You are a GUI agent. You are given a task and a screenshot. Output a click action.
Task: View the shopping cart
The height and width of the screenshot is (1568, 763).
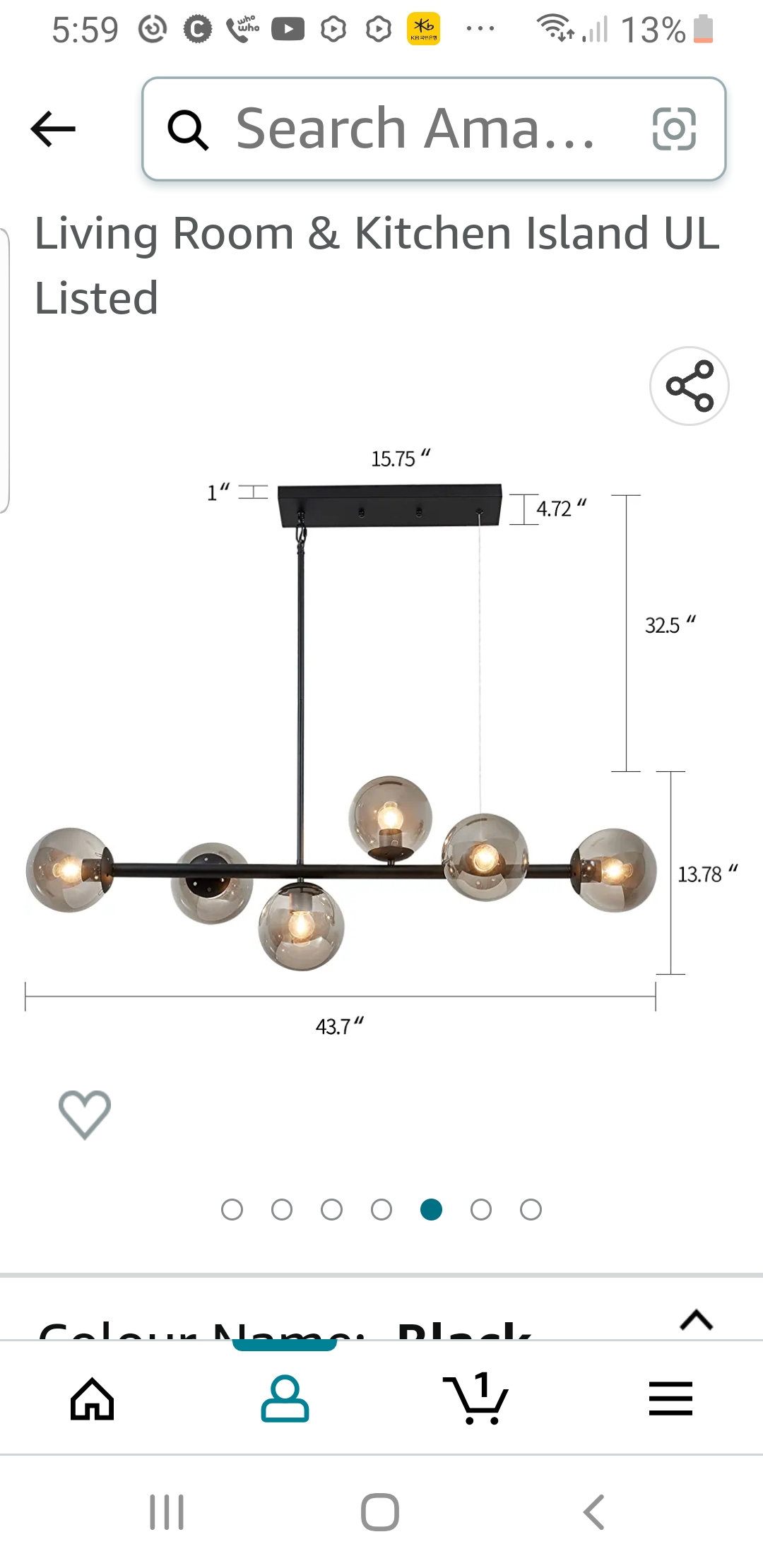pyautogui.click(x=475, y=1398)
